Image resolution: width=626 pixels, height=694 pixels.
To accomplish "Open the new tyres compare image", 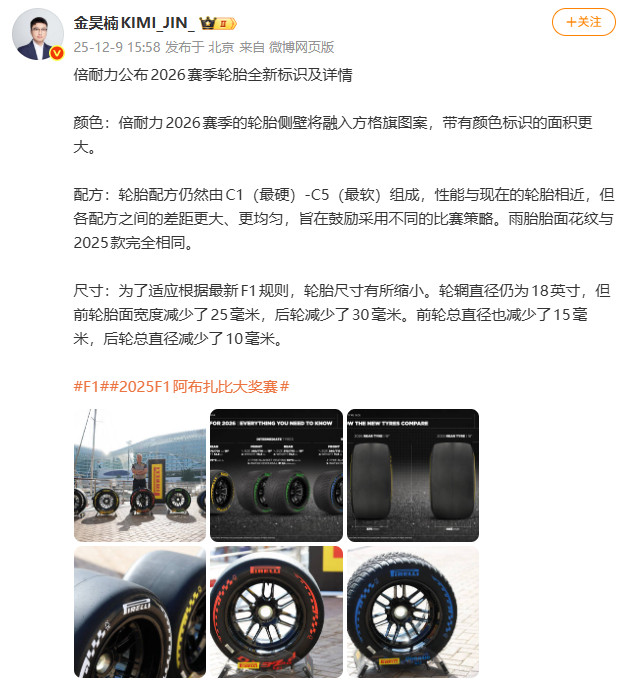I will 412,475.
